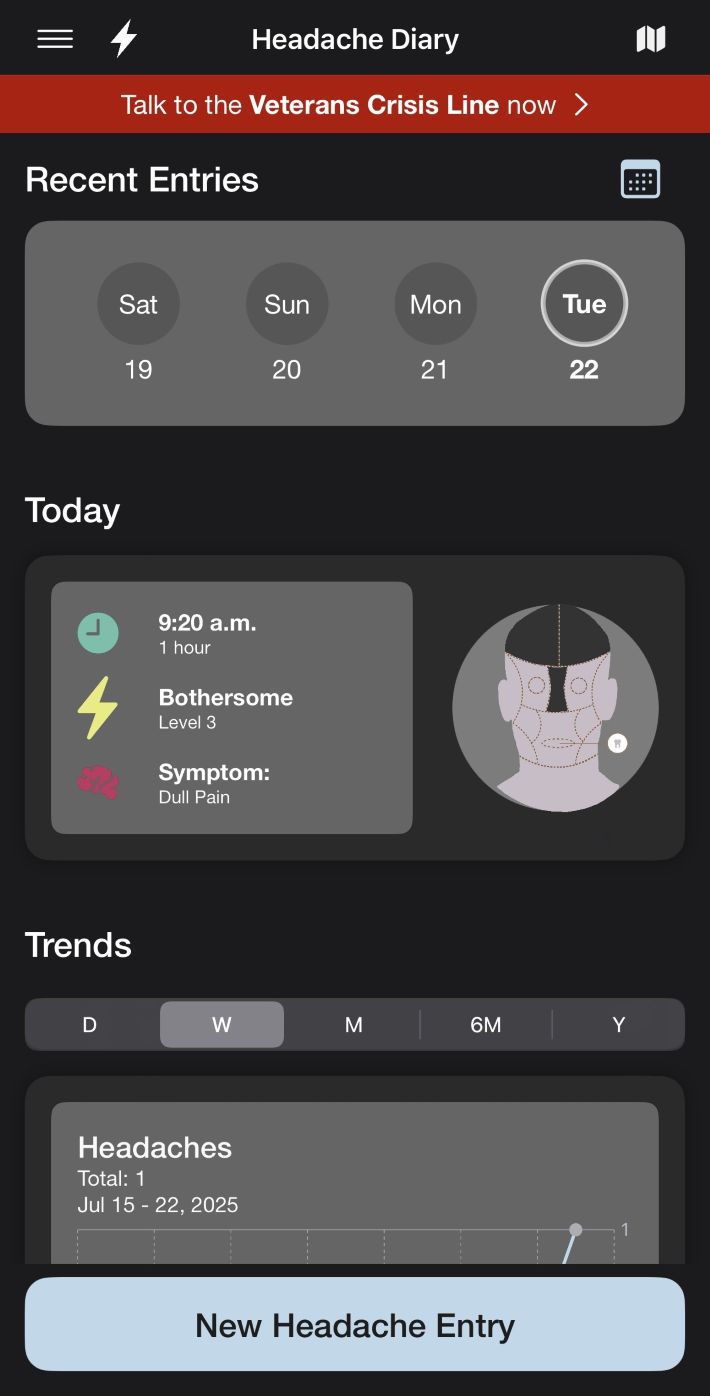Switch trends to D view
Screen dimensions: 710x1396
(90, 1025)
